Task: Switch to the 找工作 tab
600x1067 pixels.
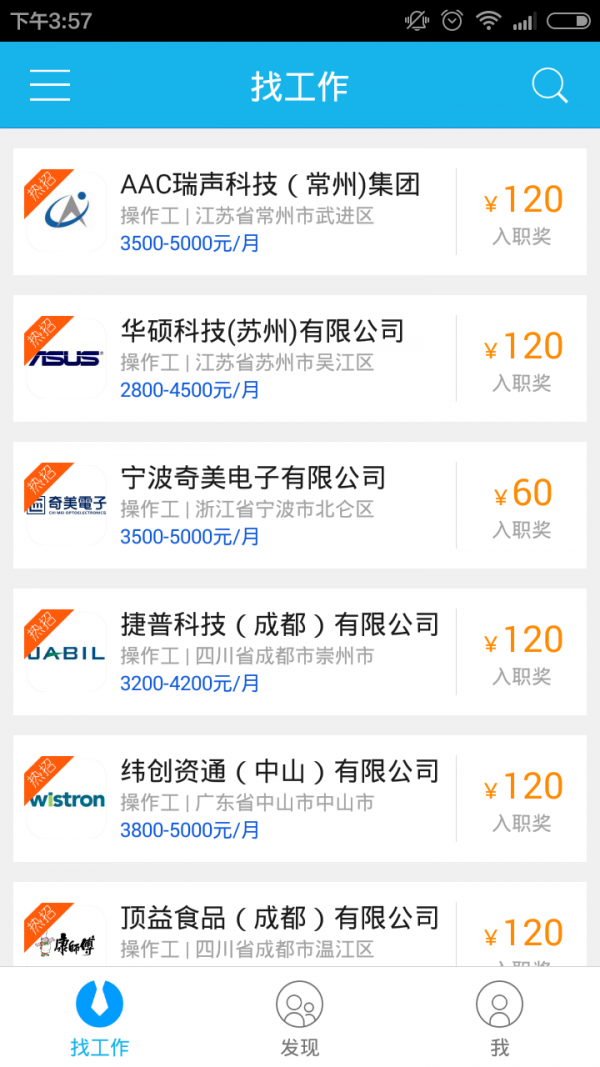Action: coord(99,1017)
